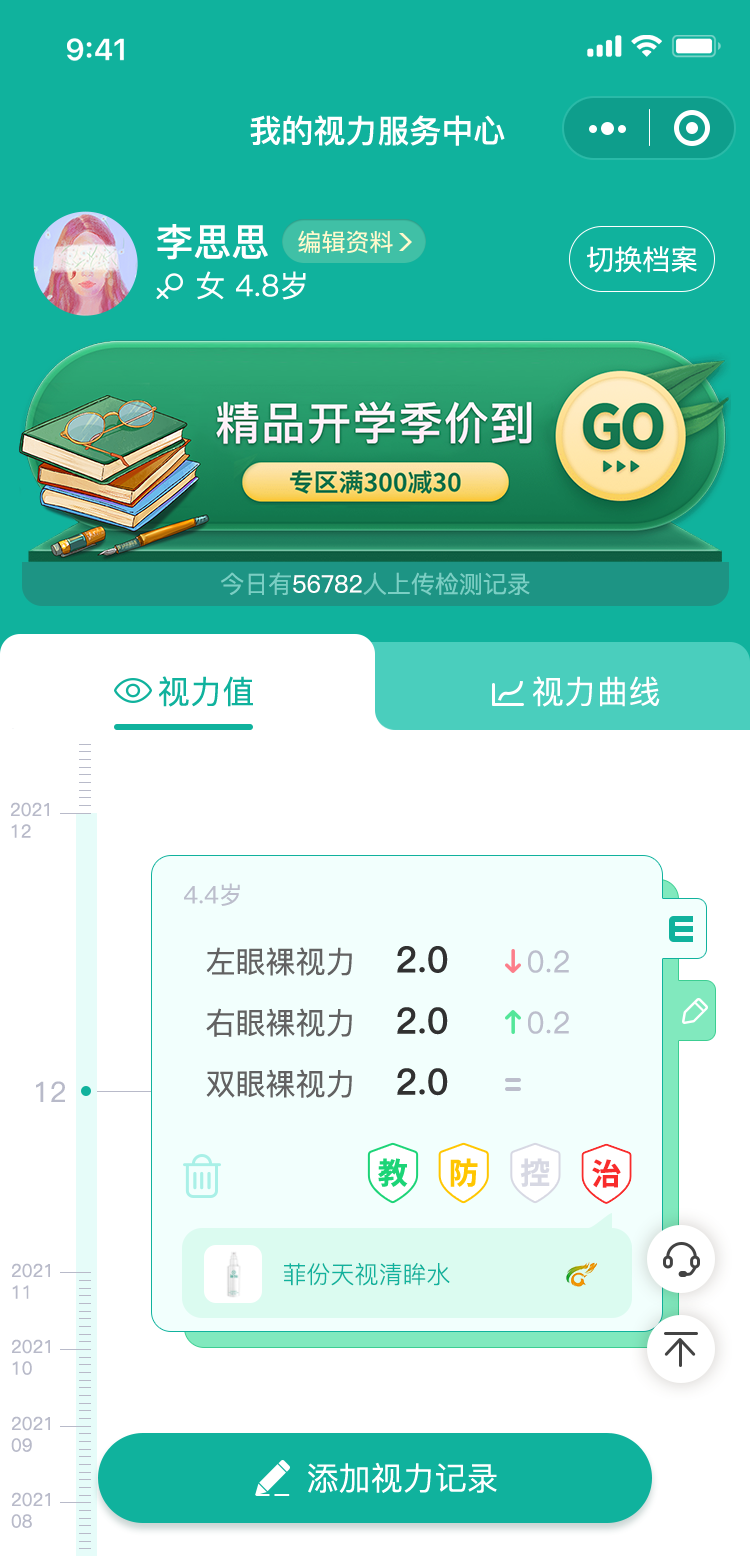Tap 编辑资料 to edit profile
Viewport: 750px width, 1556px height.
click(x=354, y=243)
